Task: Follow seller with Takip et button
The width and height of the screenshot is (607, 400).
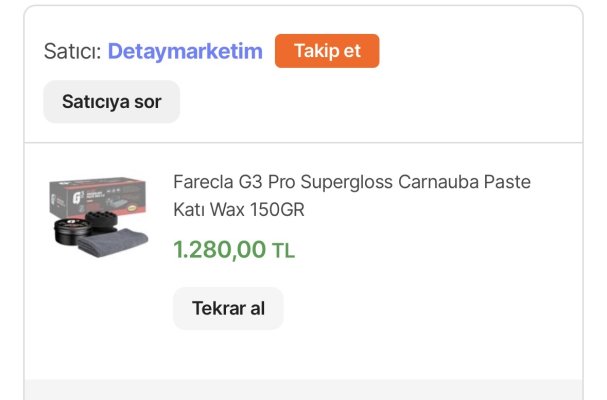Action: 327,51
